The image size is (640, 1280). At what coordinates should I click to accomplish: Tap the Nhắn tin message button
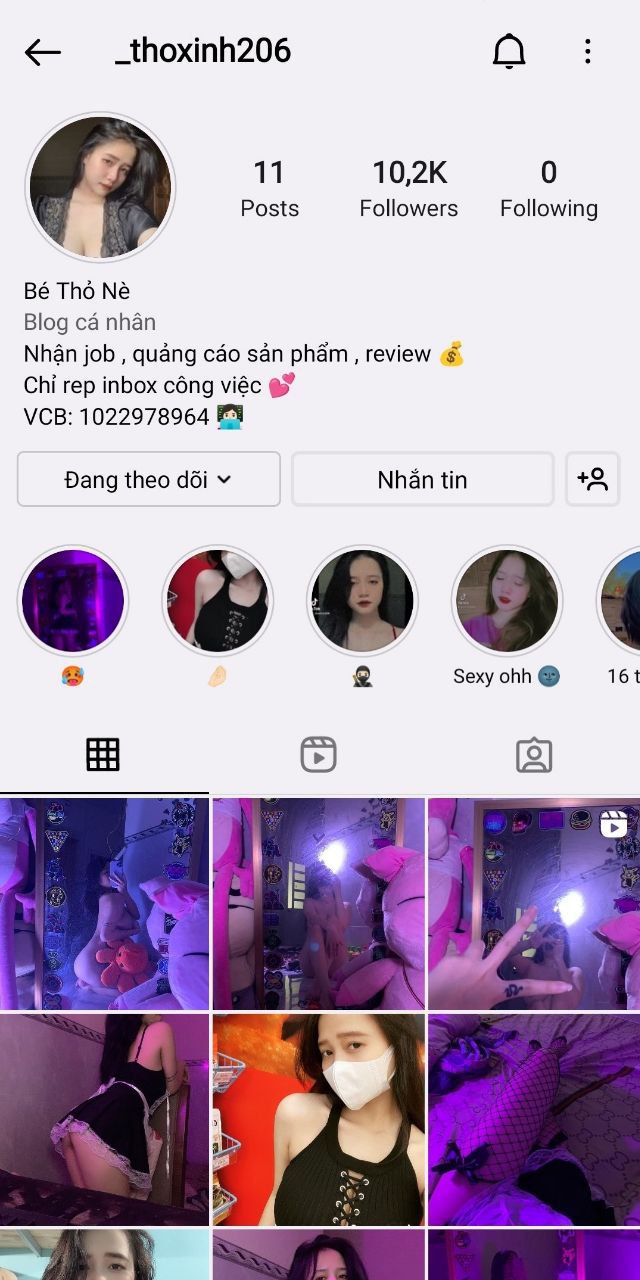click(x=422, y=480)
